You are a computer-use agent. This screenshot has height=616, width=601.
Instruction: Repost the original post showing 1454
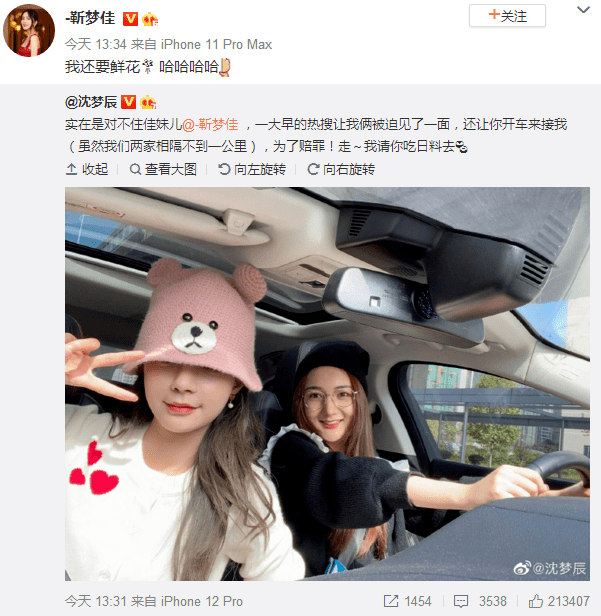(408, 601)
